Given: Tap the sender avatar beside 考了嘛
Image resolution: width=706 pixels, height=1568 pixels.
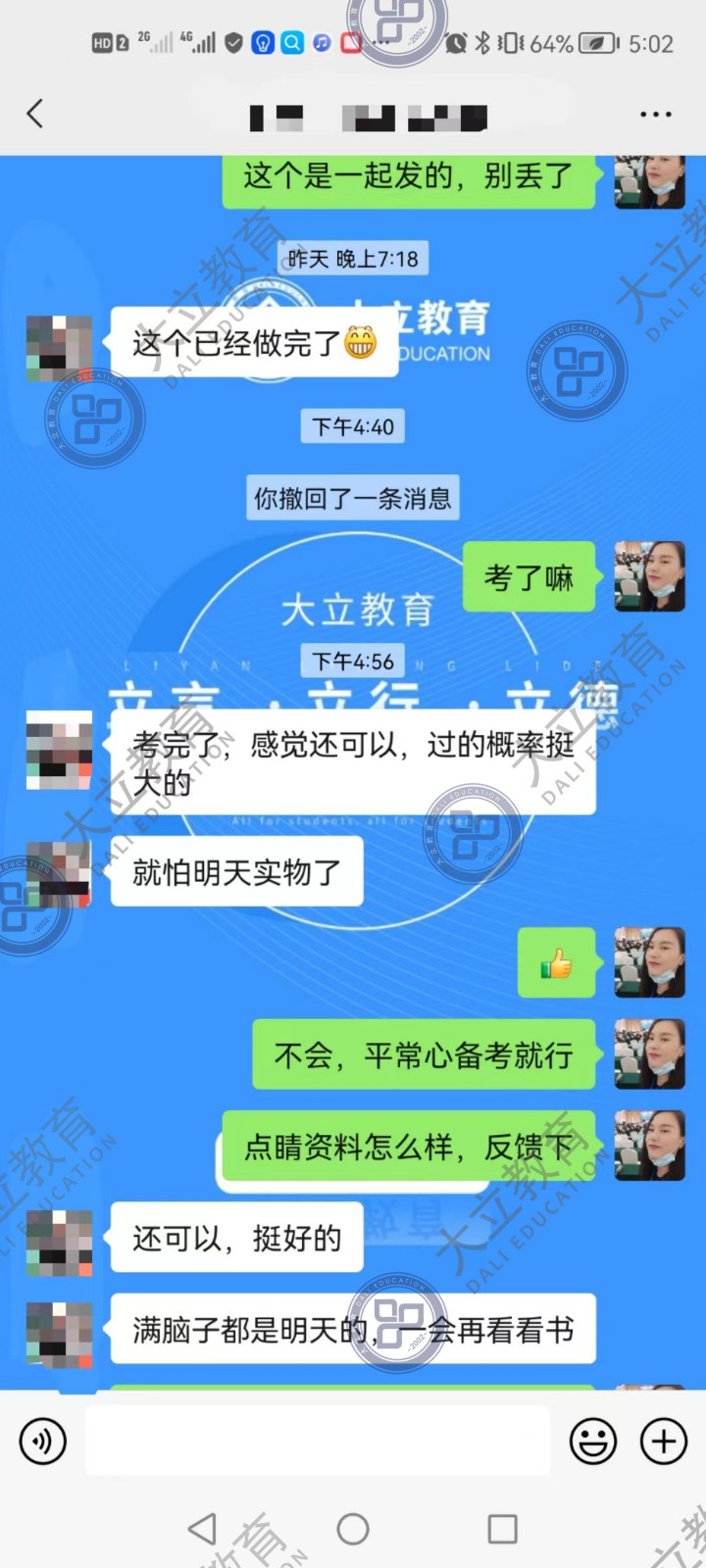Looking at the screenshot, I should pos(649,576).
